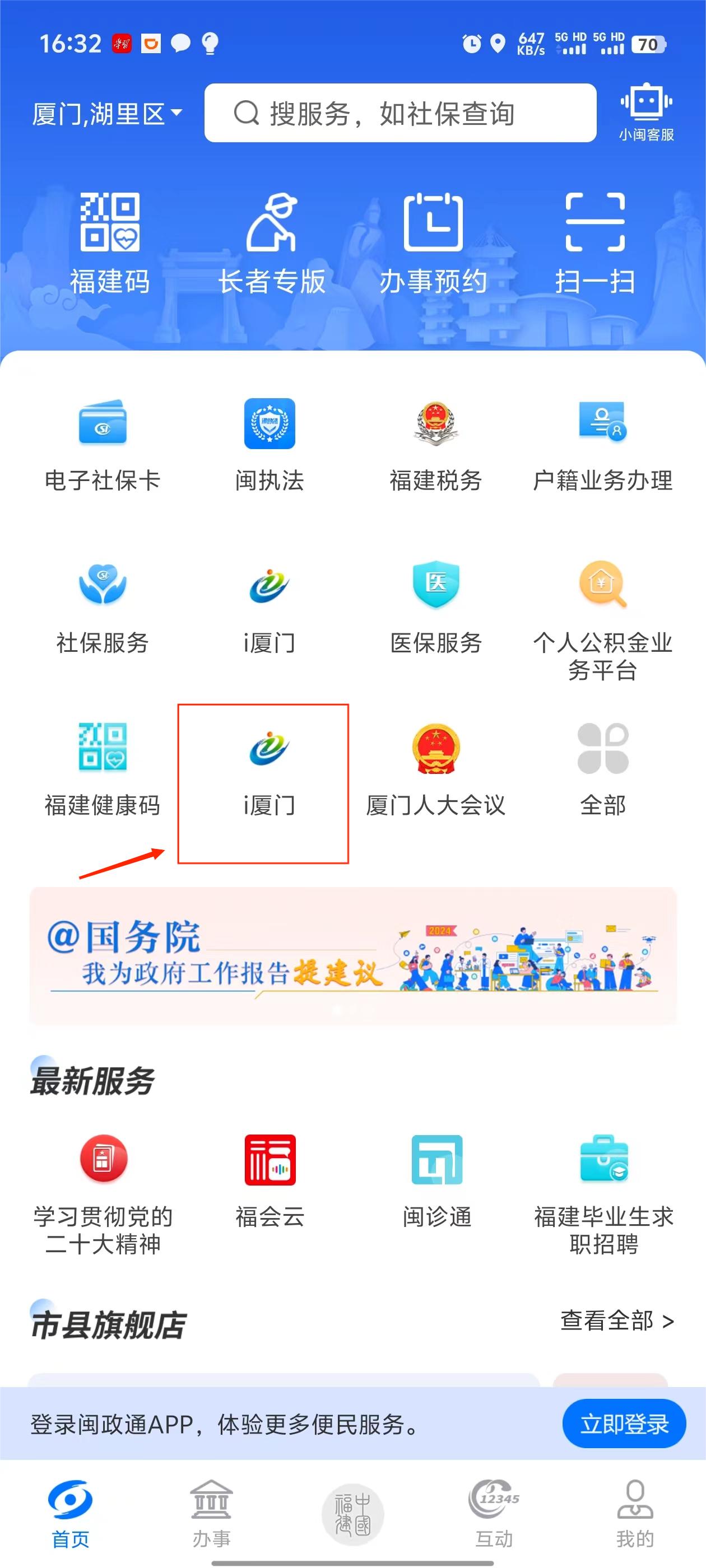Open 电子社保卡 service

103,444
